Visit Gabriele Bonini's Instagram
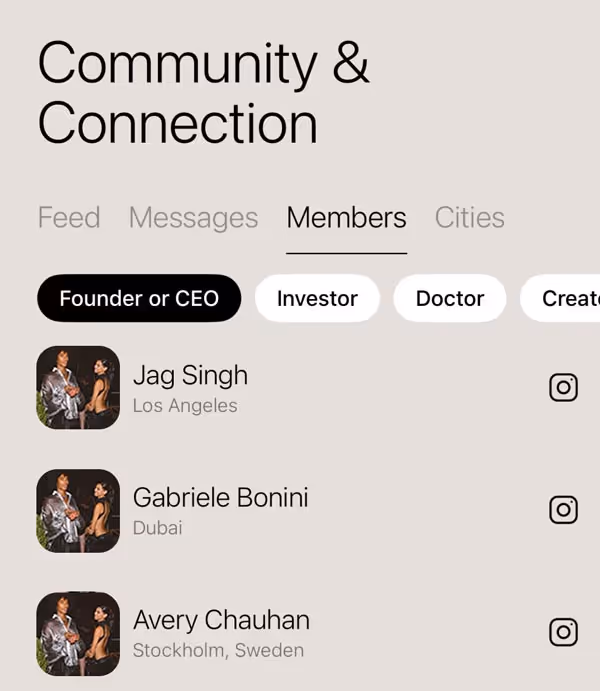Image resolution: width=600 pixels, height=691 pixels. tap(563, 510)
